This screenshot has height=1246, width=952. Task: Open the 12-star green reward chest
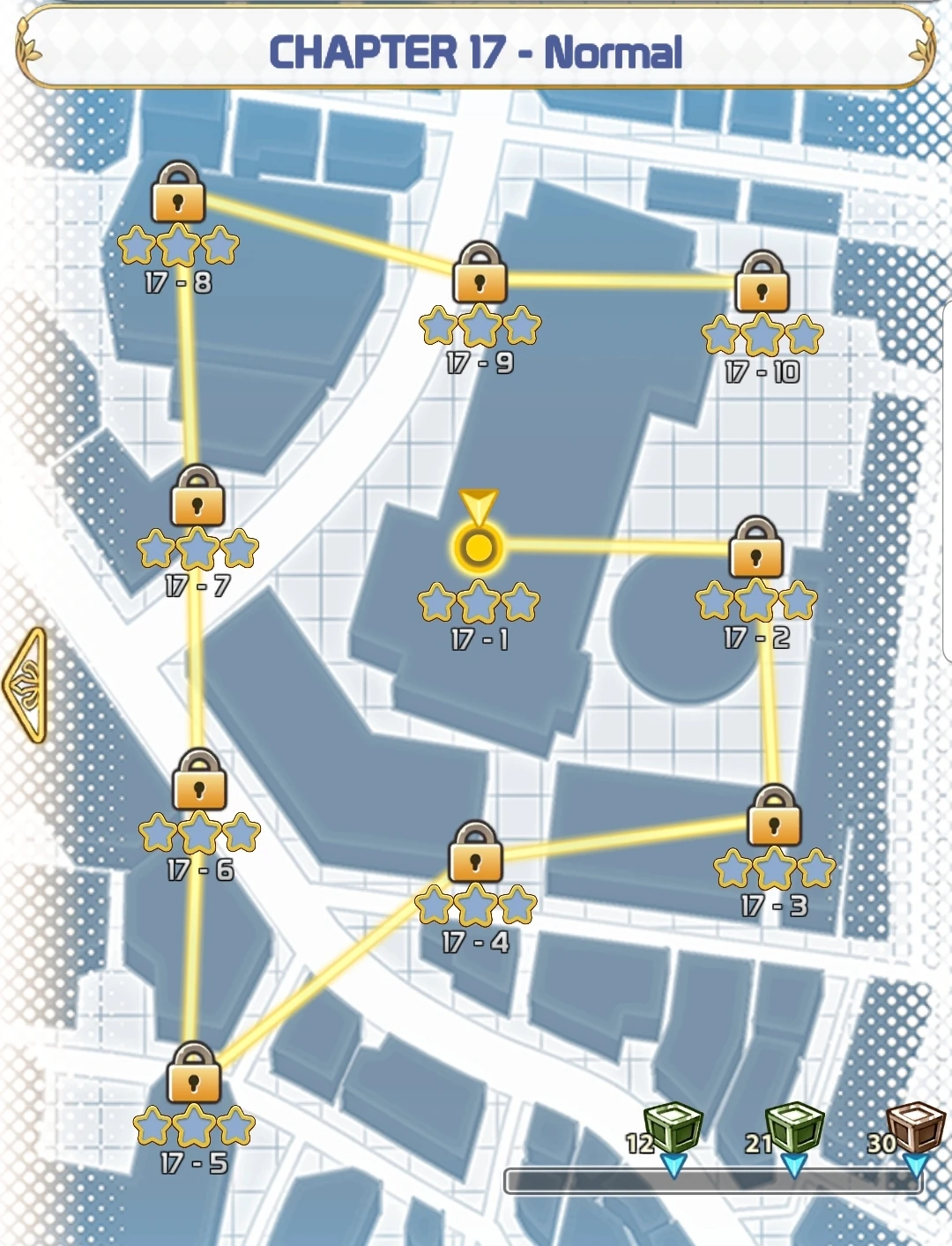673,1128
